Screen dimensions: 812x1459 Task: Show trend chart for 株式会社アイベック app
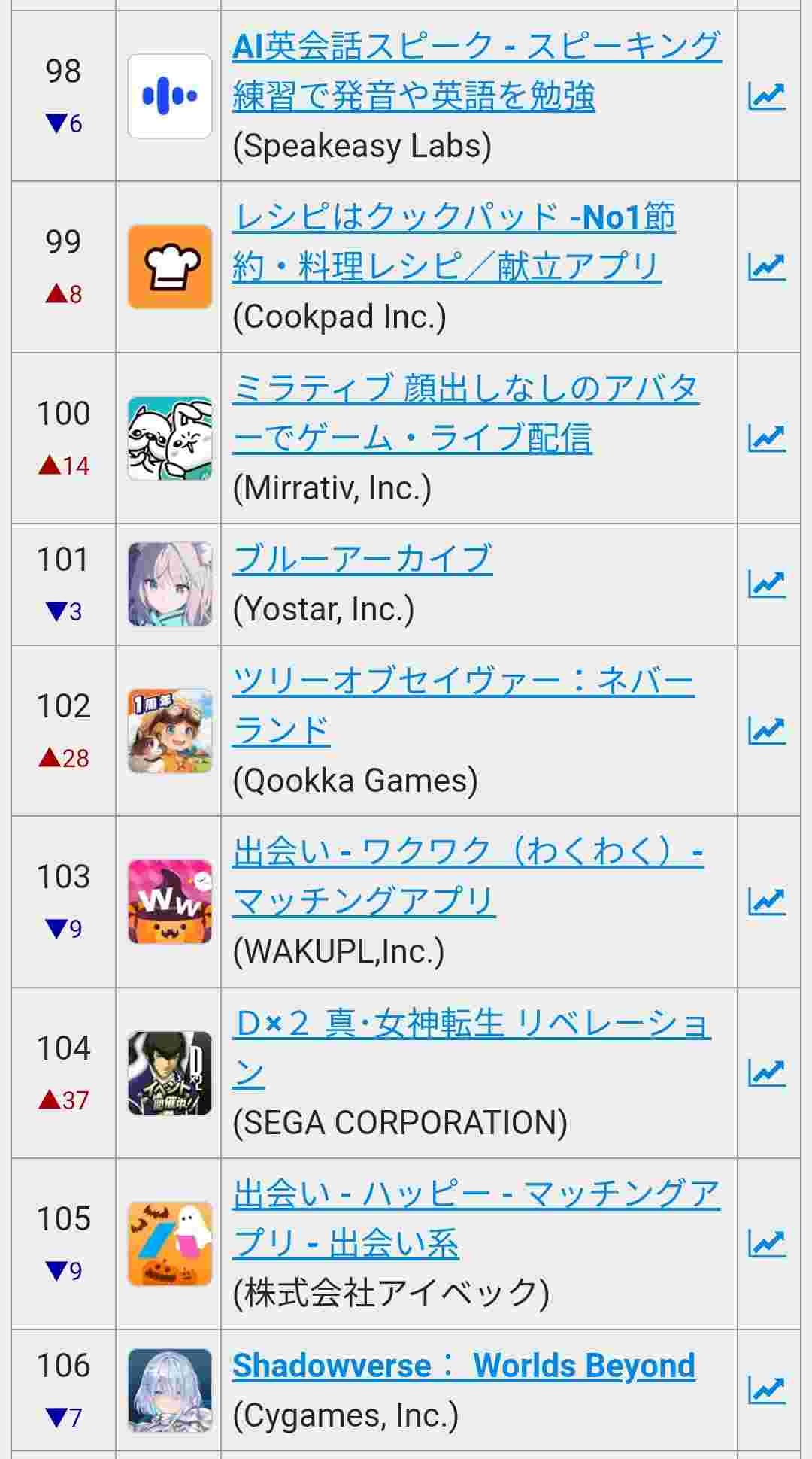point(767,1244)
